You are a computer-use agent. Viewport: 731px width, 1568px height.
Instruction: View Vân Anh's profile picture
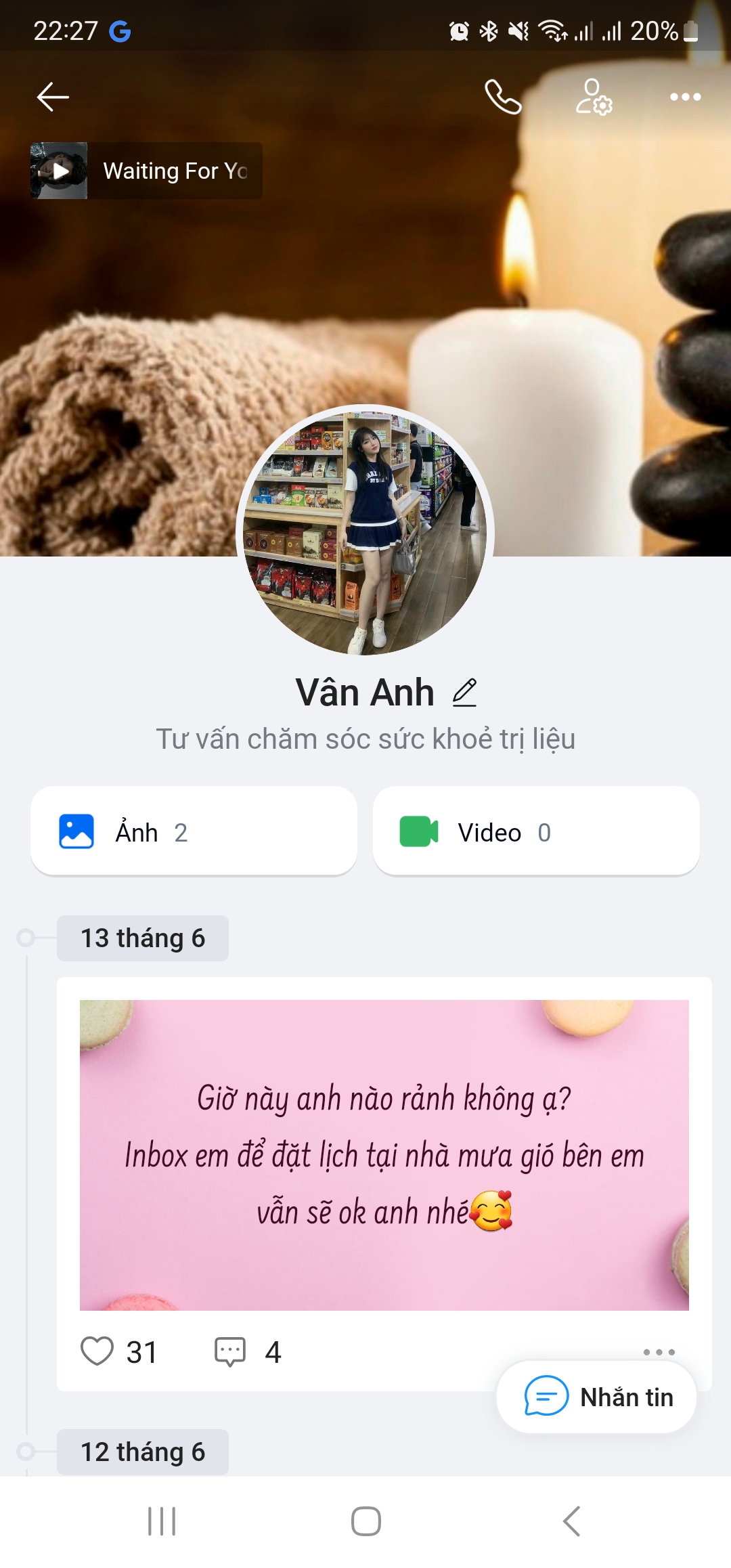(365, 531)
